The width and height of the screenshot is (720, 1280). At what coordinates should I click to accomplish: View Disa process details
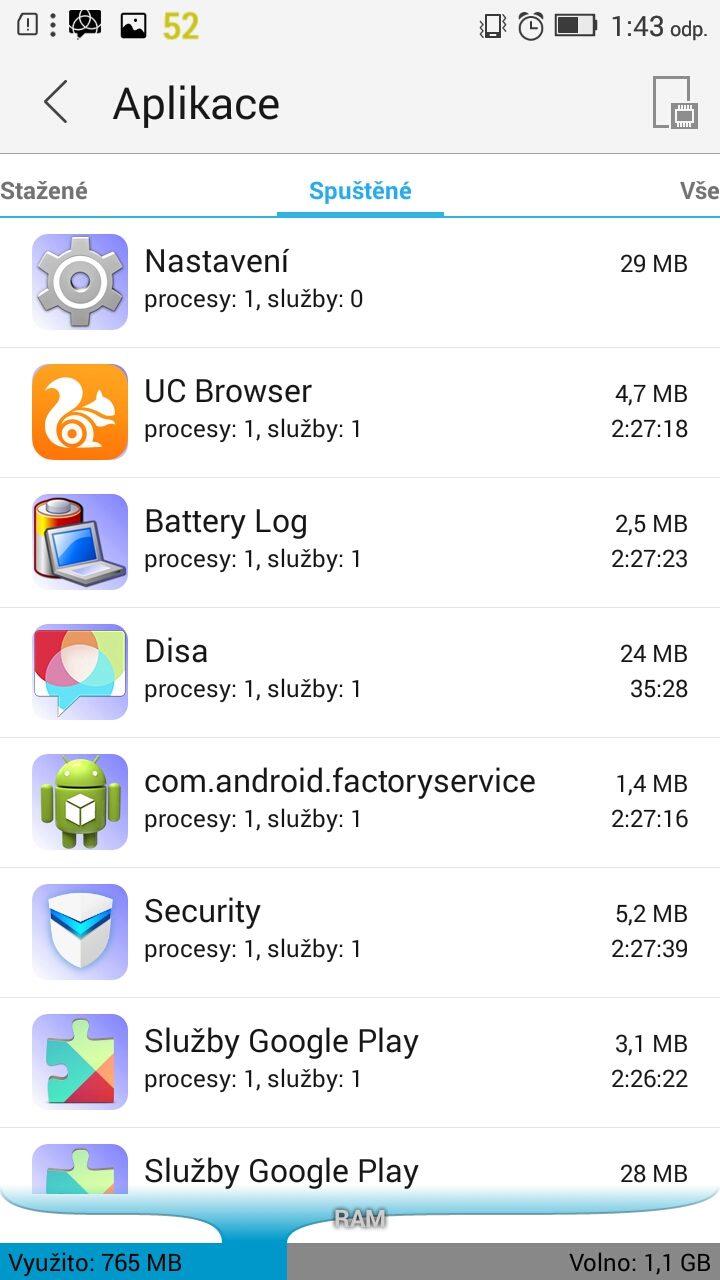click(x=360, y=673)
